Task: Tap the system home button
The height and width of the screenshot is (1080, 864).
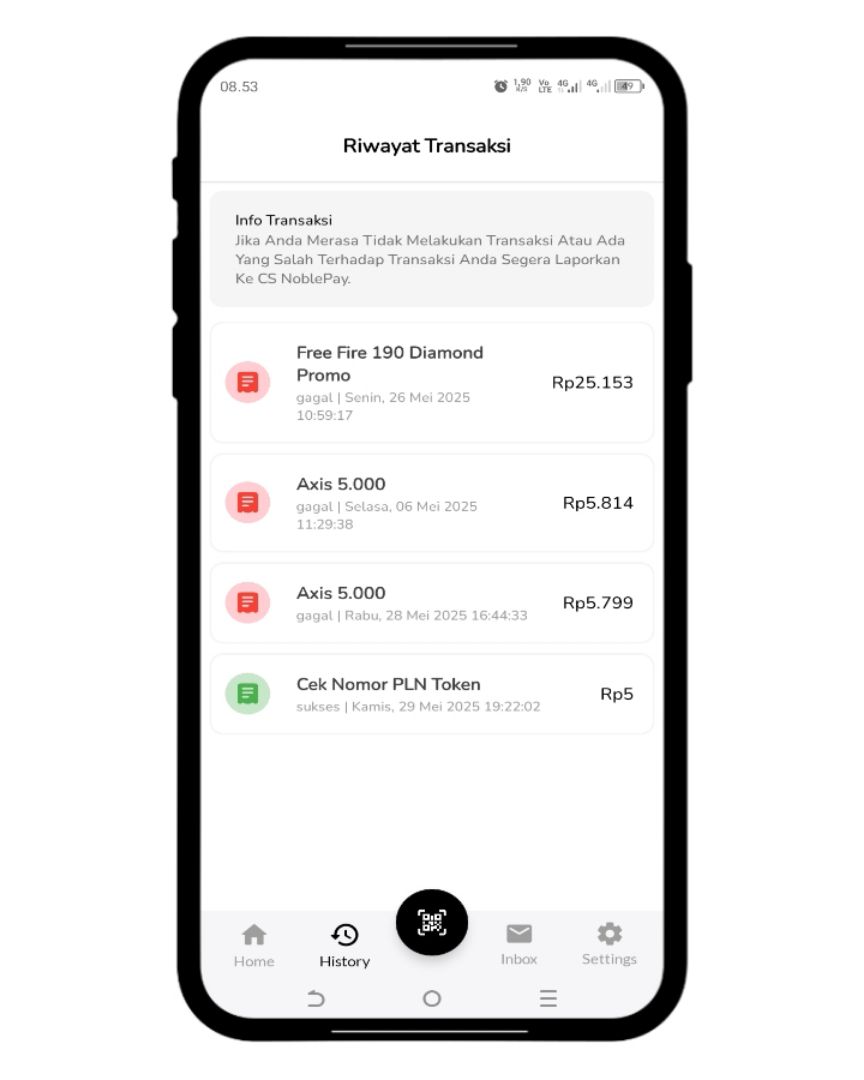Action: 432,998
